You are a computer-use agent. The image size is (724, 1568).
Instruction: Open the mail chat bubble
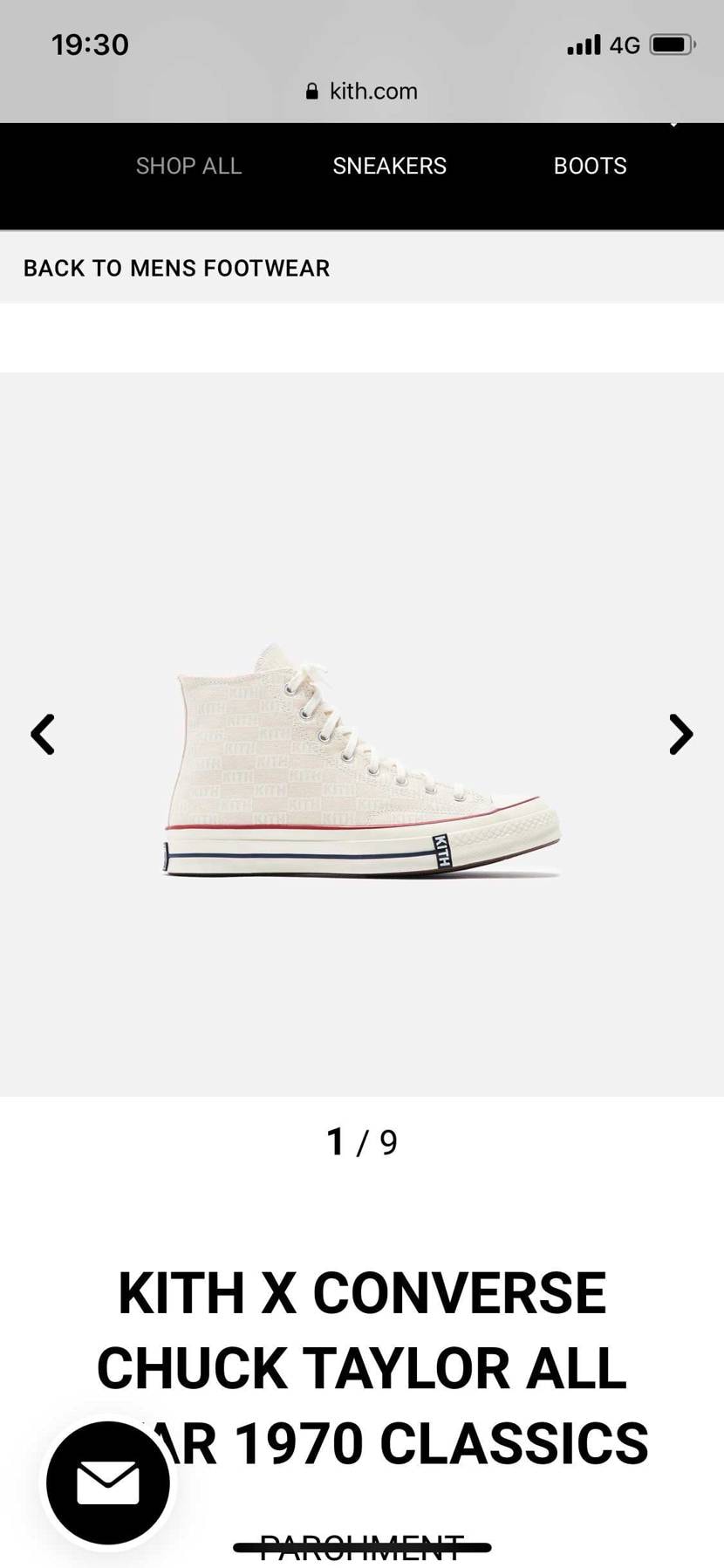pyautogui.click(x=108, y=1482)
